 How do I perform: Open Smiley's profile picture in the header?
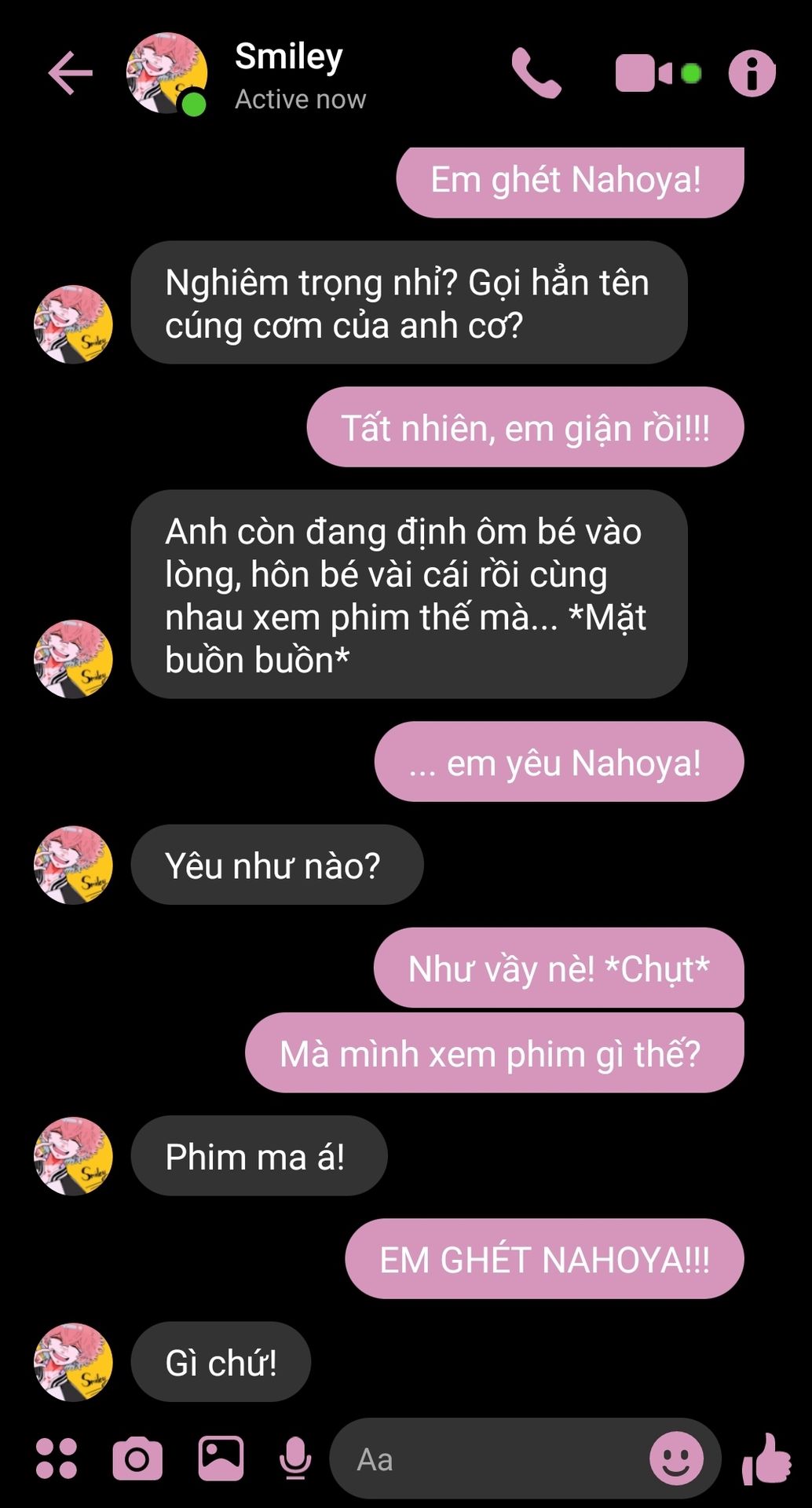point(166,73)
